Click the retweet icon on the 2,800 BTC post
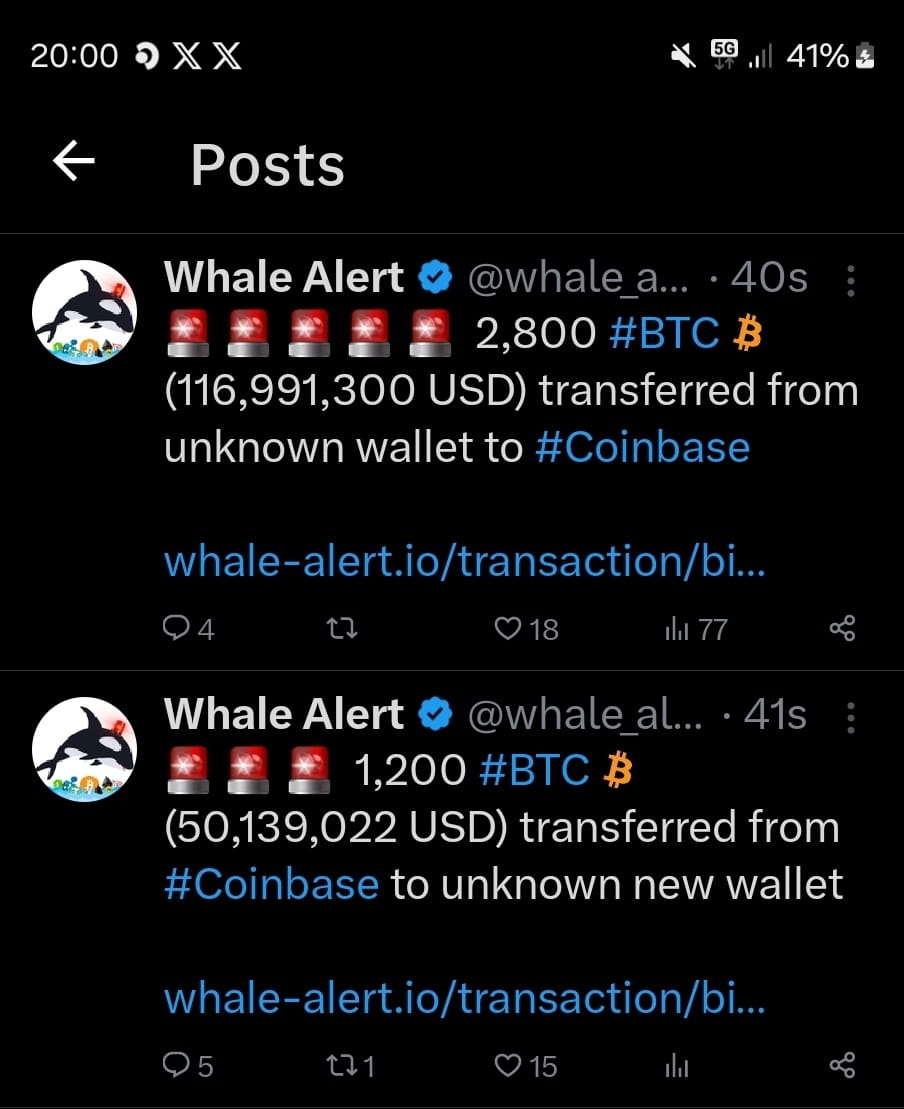The width and height of the screenshot is (904, 1109). coord(341,628)
